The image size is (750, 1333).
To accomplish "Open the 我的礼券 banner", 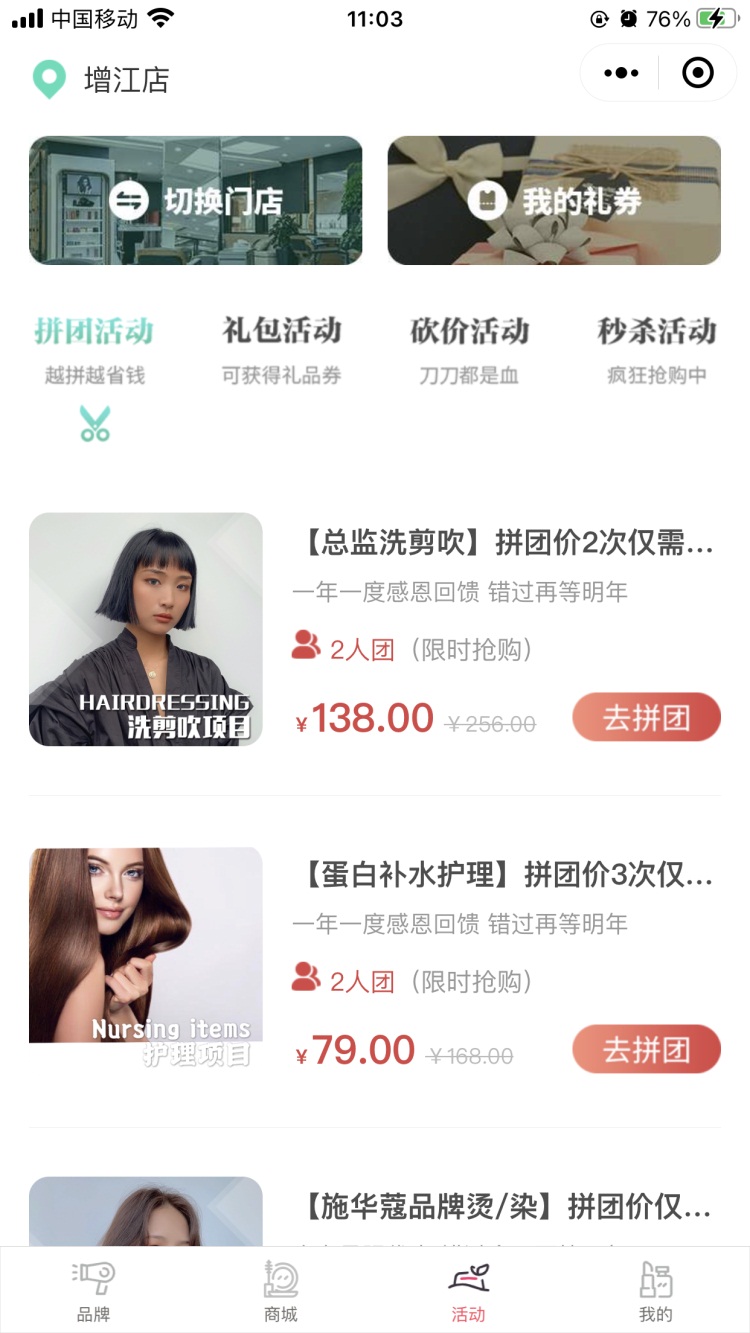I will [554, 200].
